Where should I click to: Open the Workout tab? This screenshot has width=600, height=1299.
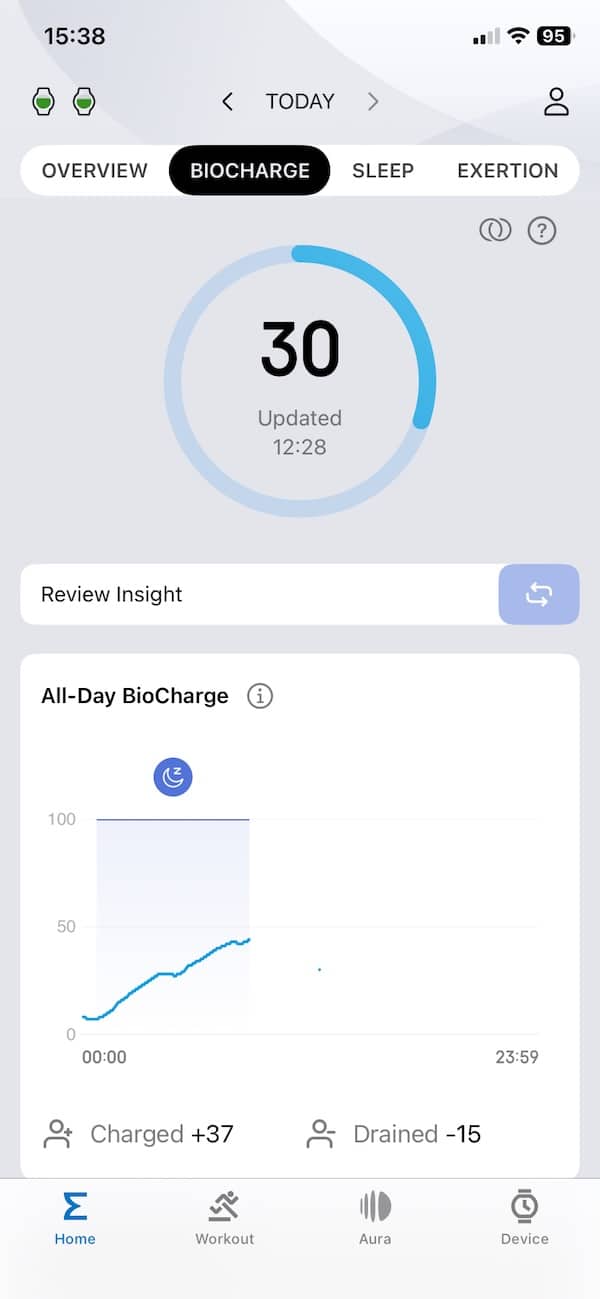(x=225, y=1218)
